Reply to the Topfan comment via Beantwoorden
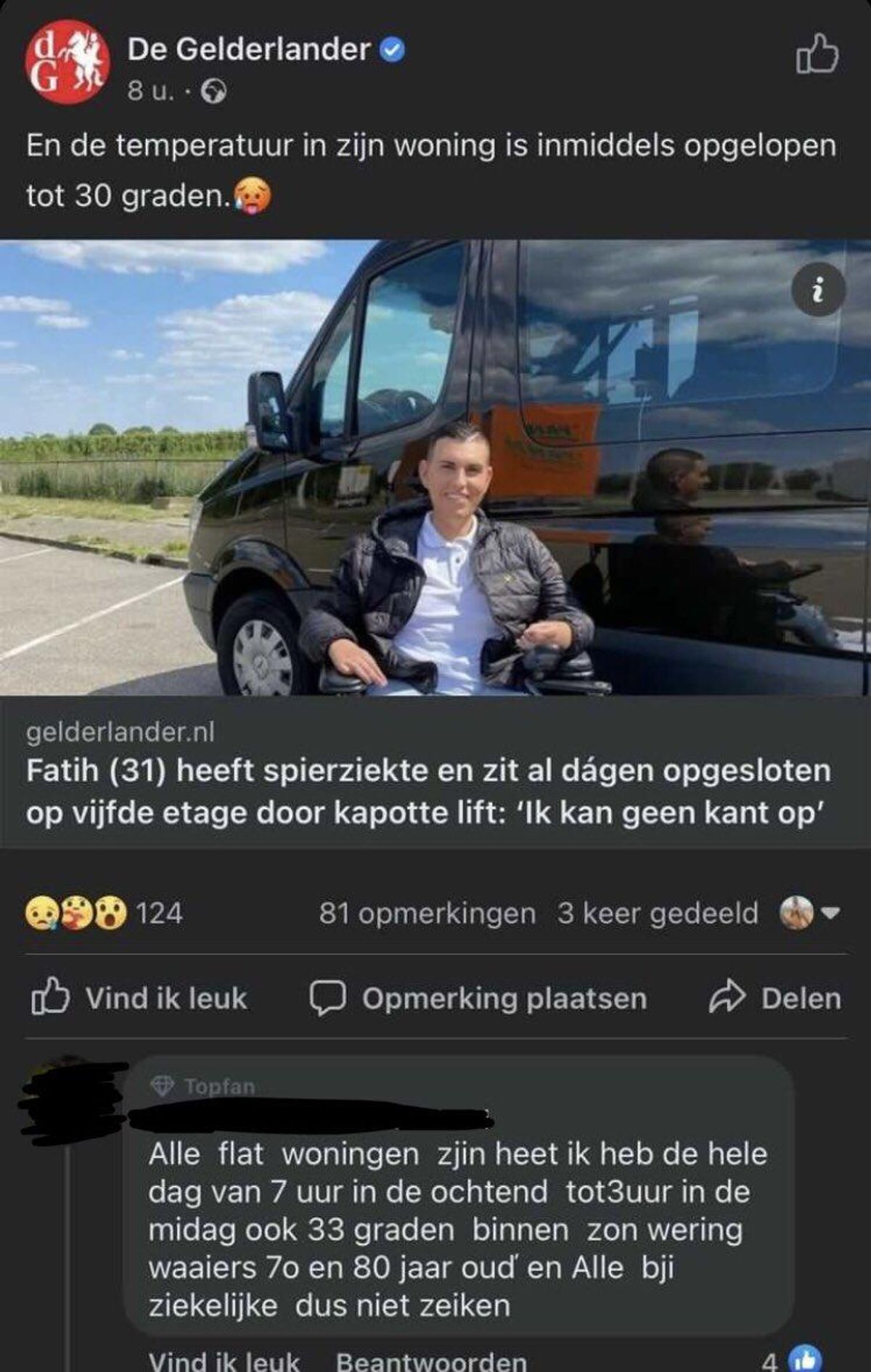Viewport: 871px width, 1372px height. (x=431, y=1361)
